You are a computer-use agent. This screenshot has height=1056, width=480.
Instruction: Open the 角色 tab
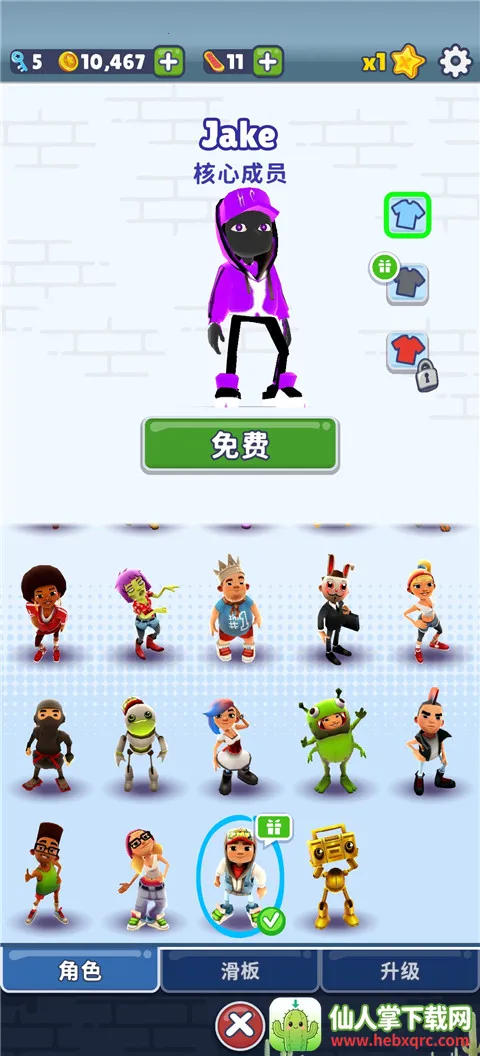point(80,970)
